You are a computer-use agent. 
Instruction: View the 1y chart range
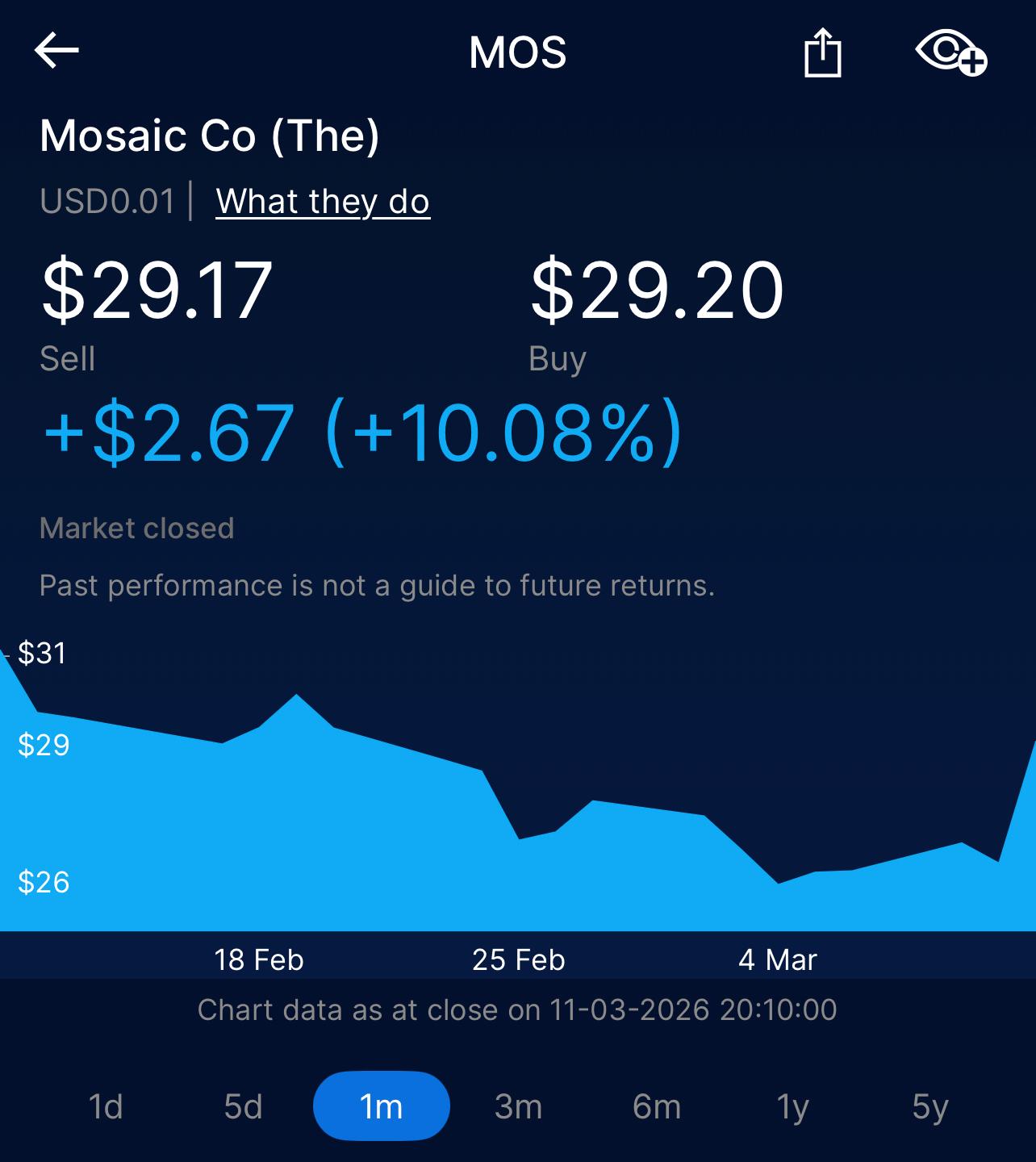[793, 1106]
